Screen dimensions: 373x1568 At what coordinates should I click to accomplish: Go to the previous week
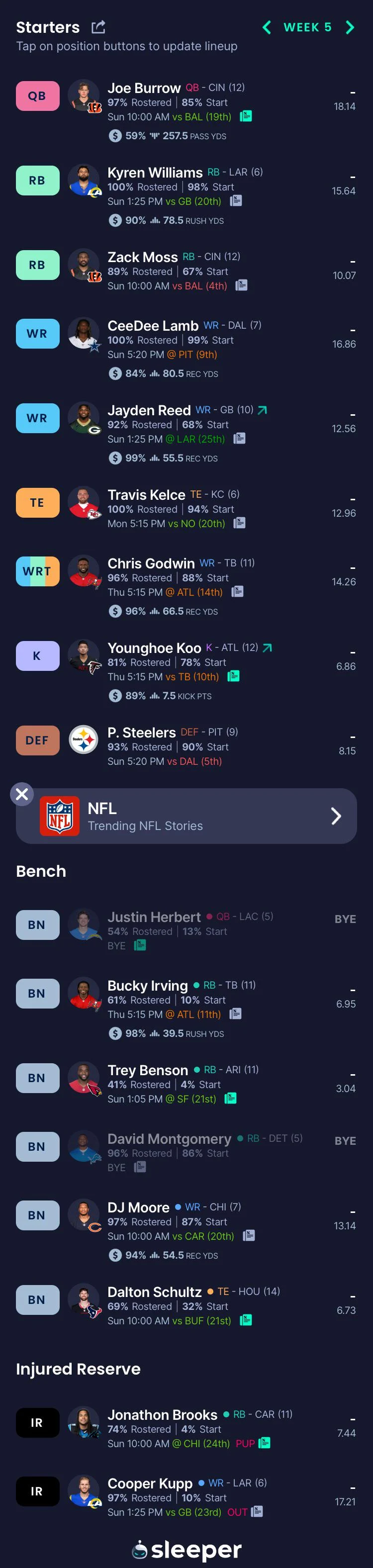[267, 27]
